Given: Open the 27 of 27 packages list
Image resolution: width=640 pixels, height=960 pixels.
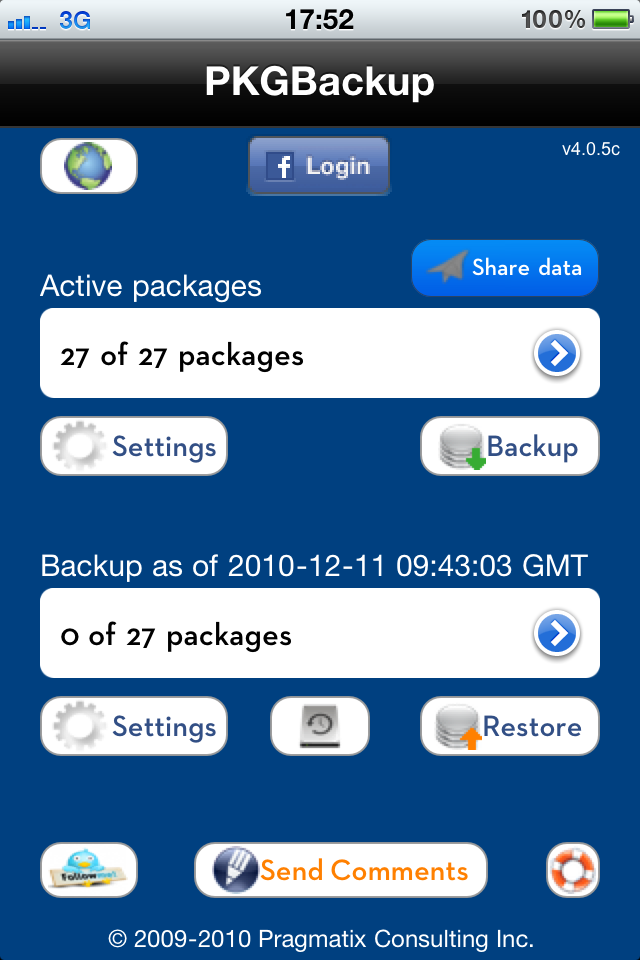Looking at the screenshot, I should coord(320,354).
